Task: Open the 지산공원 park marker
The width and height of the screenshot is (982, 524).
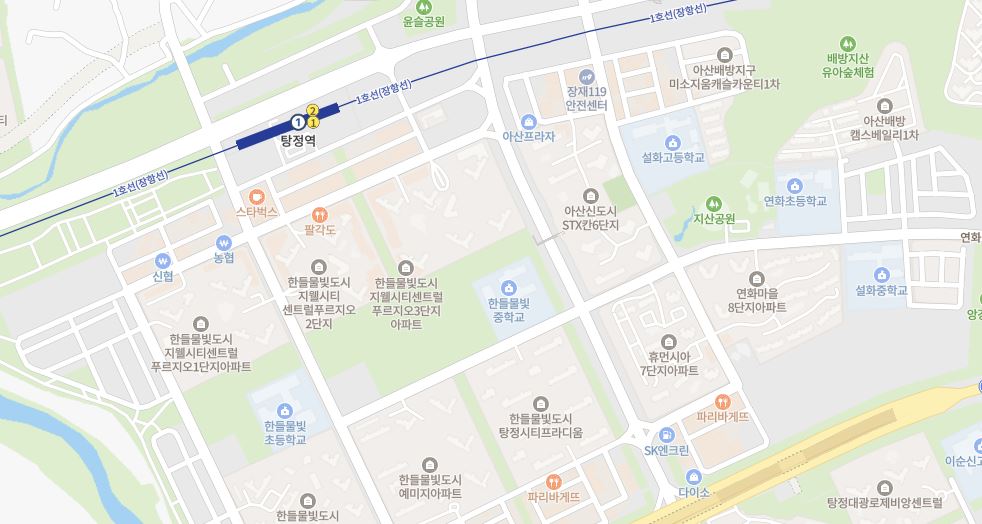Action: [714, 202]
